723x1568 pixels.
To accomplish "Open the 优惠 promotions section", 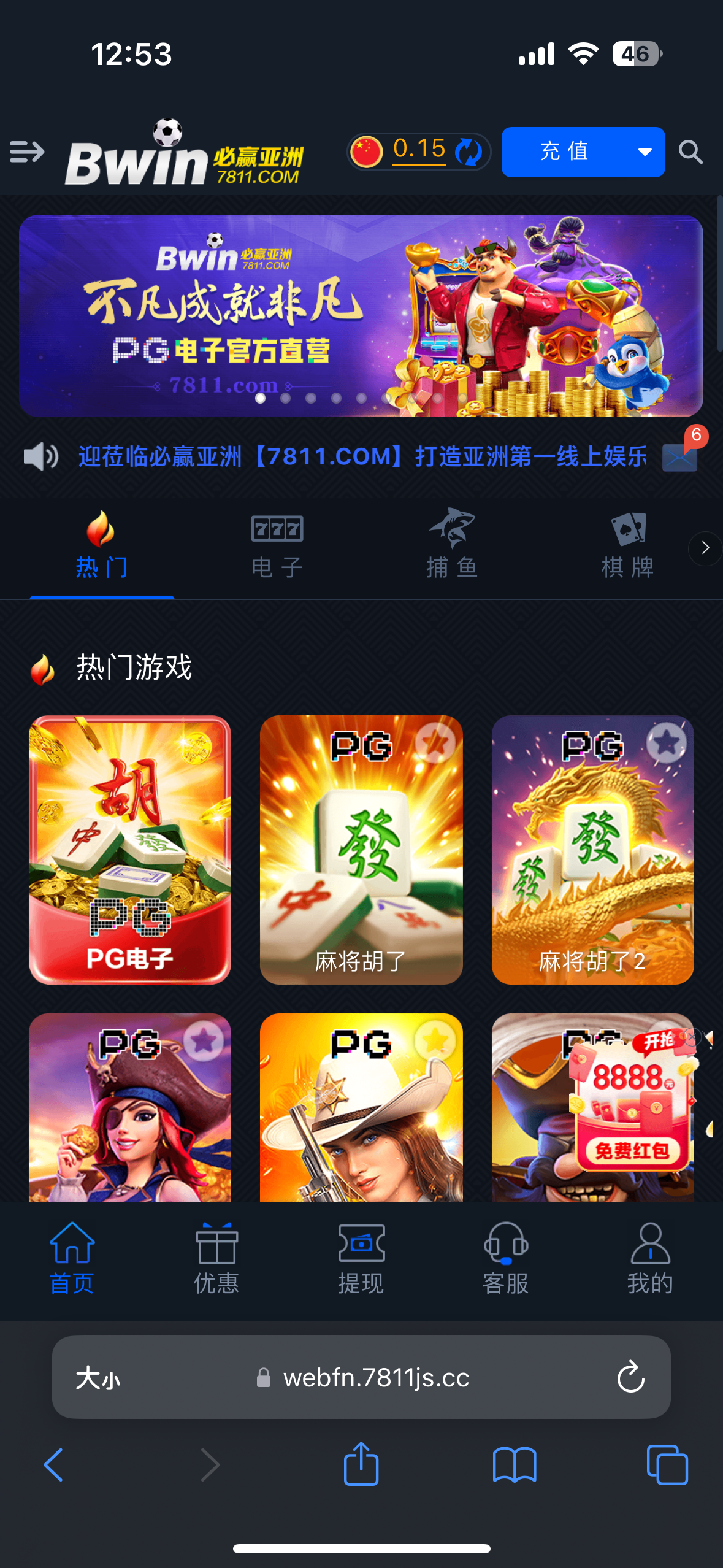I will click(216, 1258).
